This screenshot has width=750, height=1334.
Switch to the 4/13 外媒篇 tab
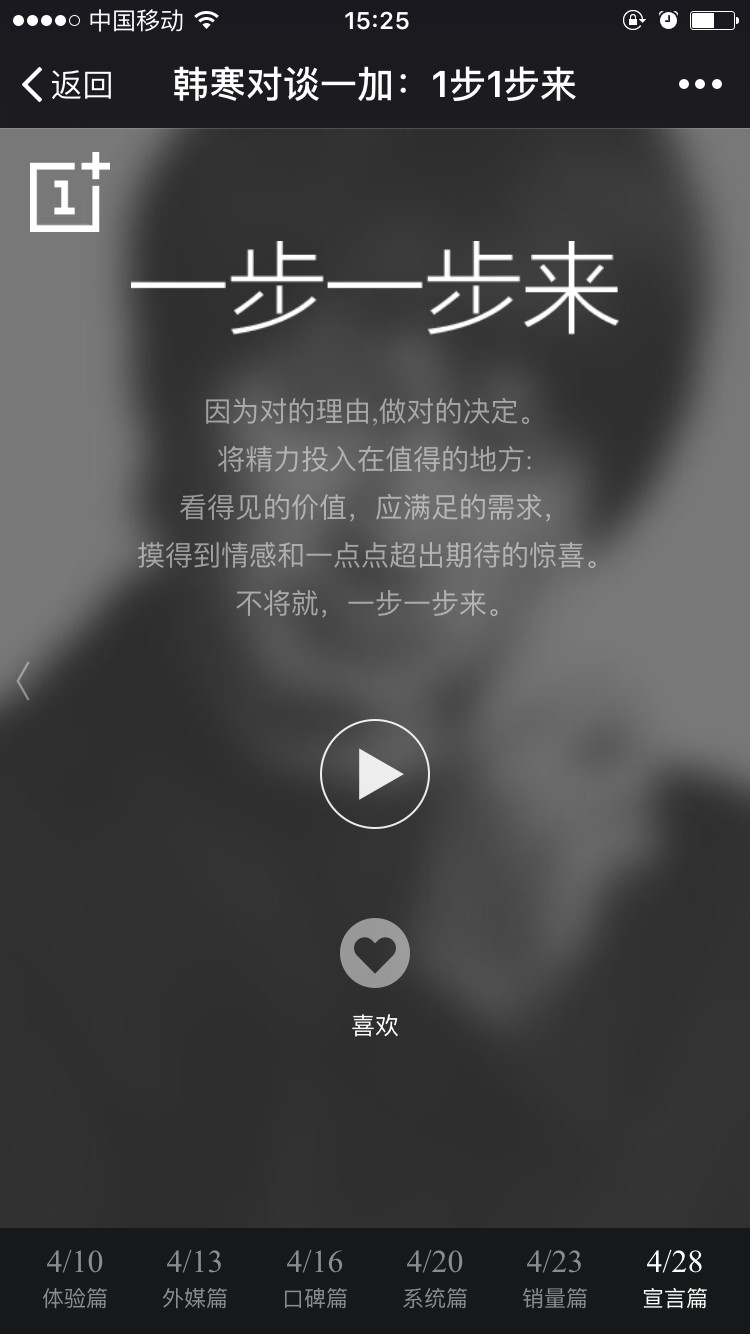tap(195, 1278)
